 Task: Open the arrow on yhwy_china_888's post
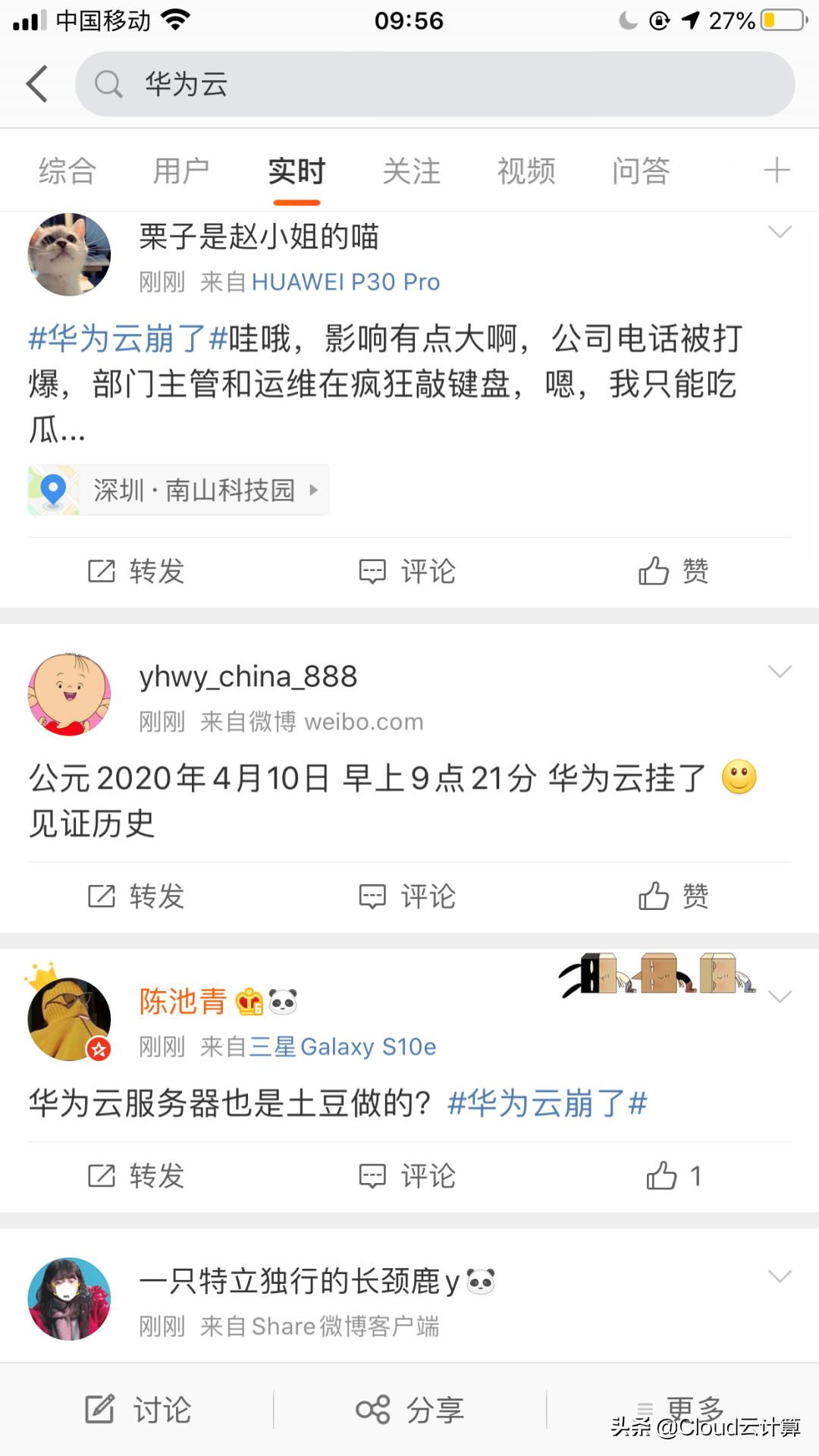[x=780, y=671]
